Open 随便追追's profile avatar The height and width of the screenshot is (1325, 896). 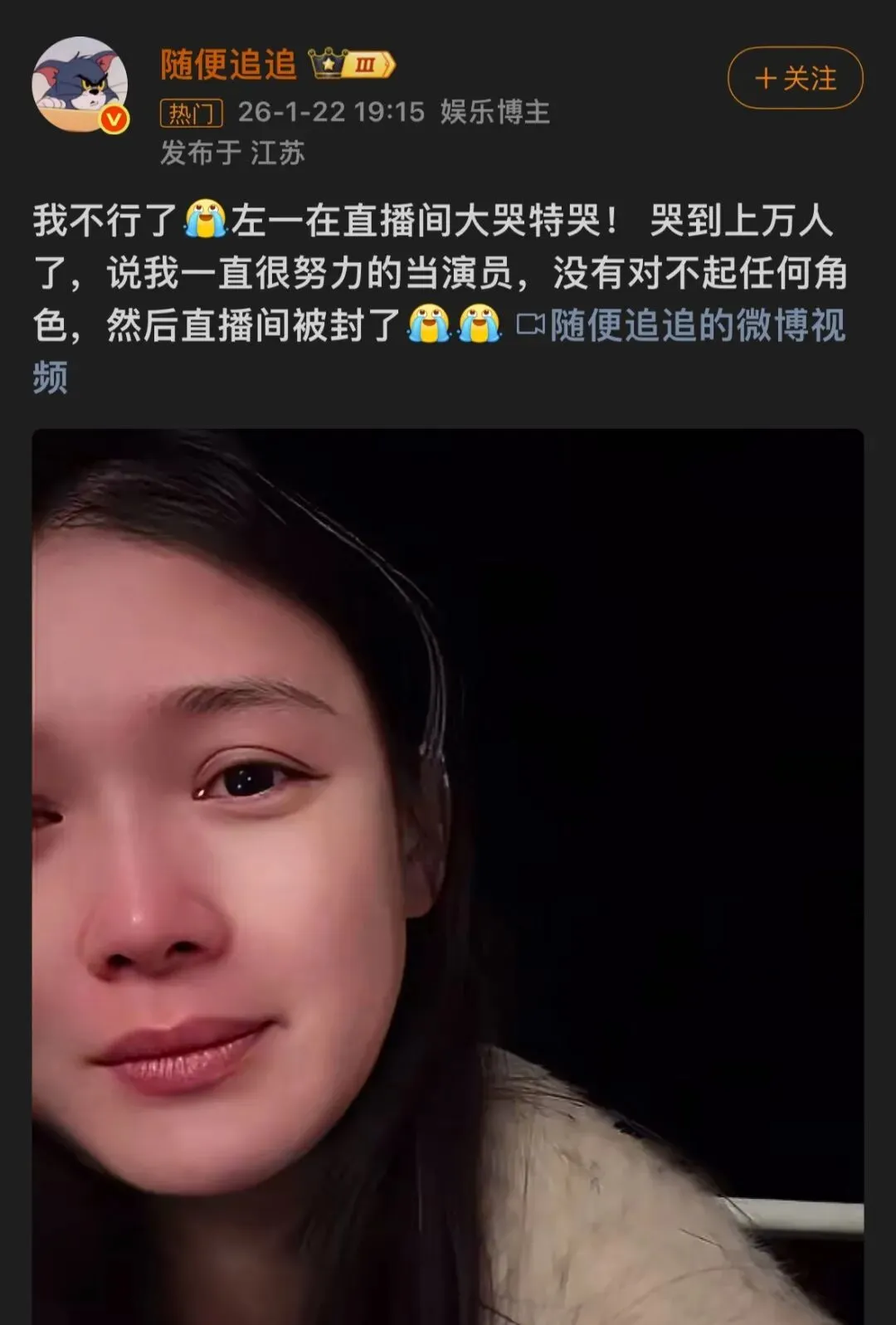click(x=80, y=85)
